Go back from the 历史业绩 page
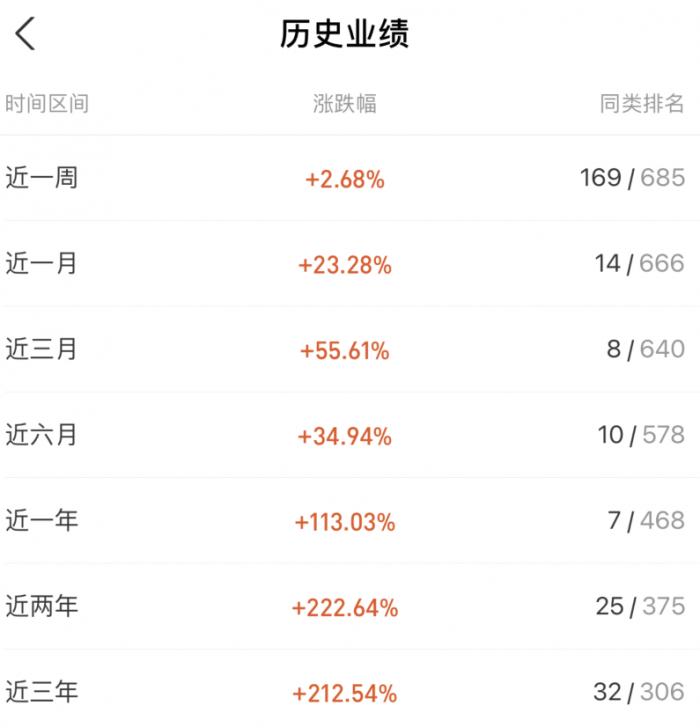Image resolution: width=700 pixels, height=728 pixels. (x=26, y=34)
